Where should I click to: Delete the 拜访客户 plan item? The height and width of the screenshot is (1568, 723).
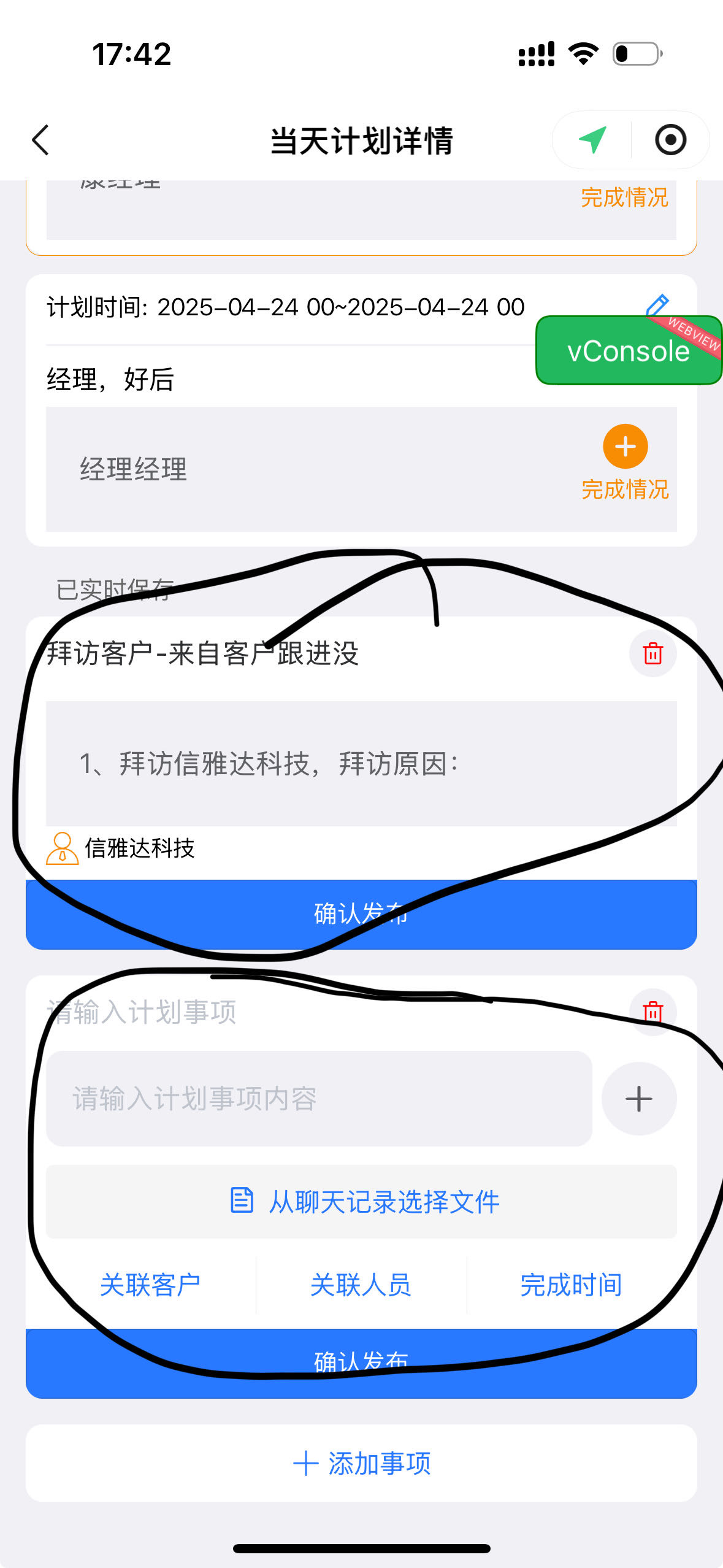(653, 653)
